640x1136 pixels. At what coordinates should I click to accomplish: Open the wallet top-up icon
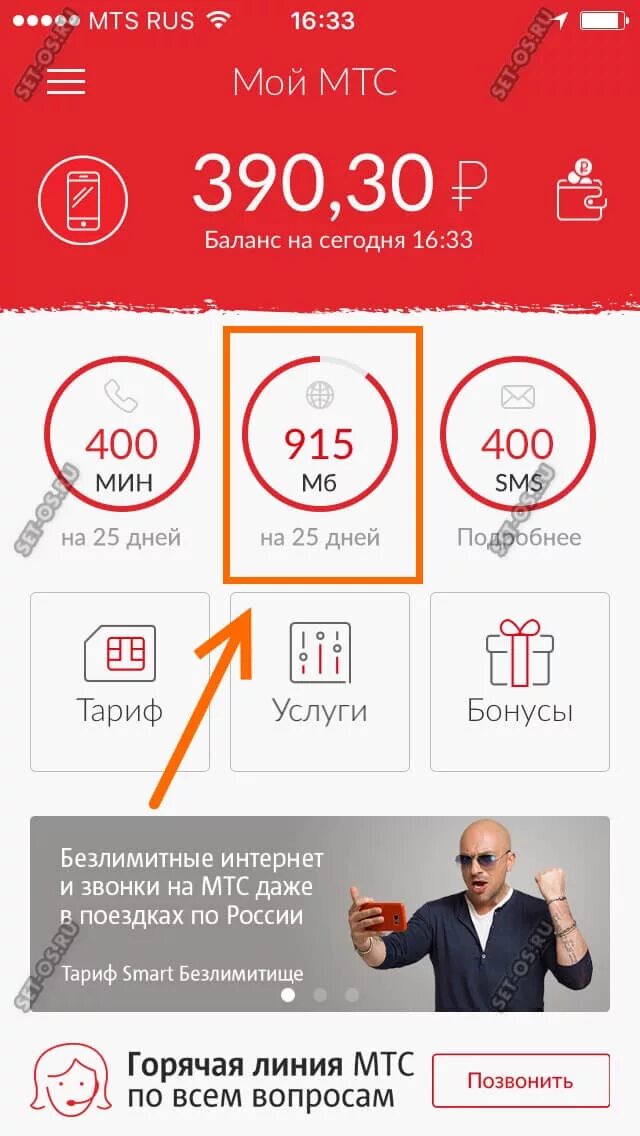(x=581, y=188)
